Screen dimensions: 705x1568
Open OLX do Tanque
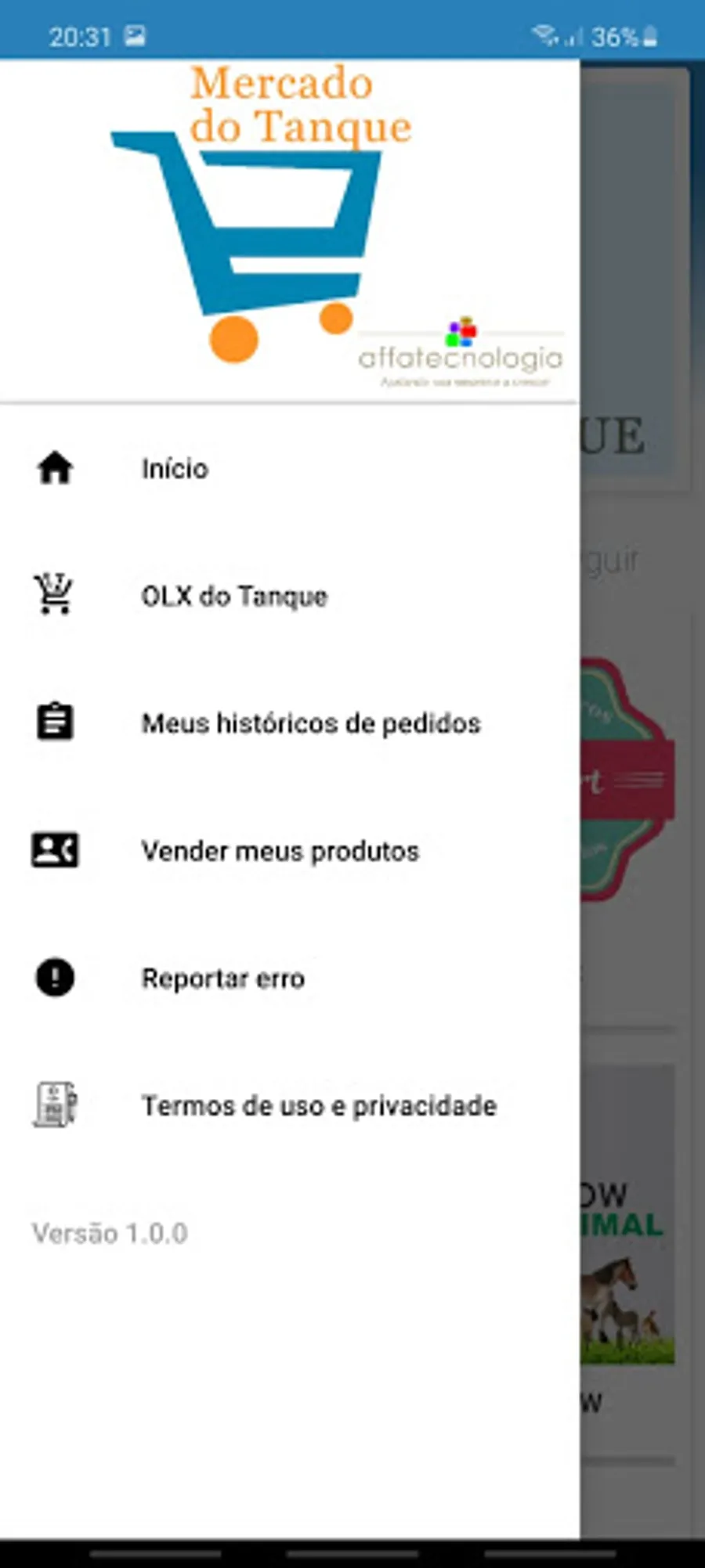click(233, 597)
